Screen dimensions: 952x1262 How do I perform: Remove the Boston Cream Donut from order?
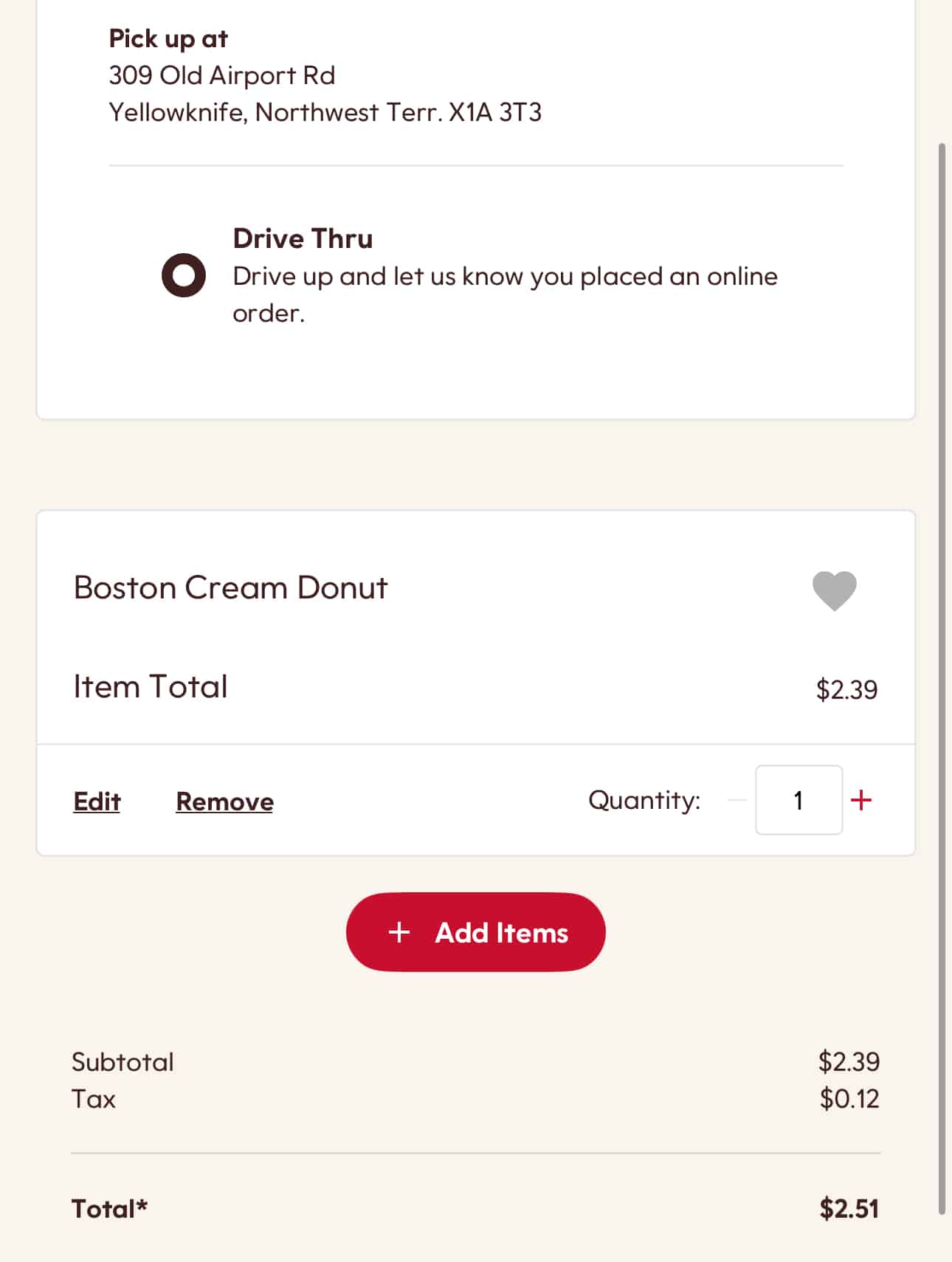coord(224,801)
